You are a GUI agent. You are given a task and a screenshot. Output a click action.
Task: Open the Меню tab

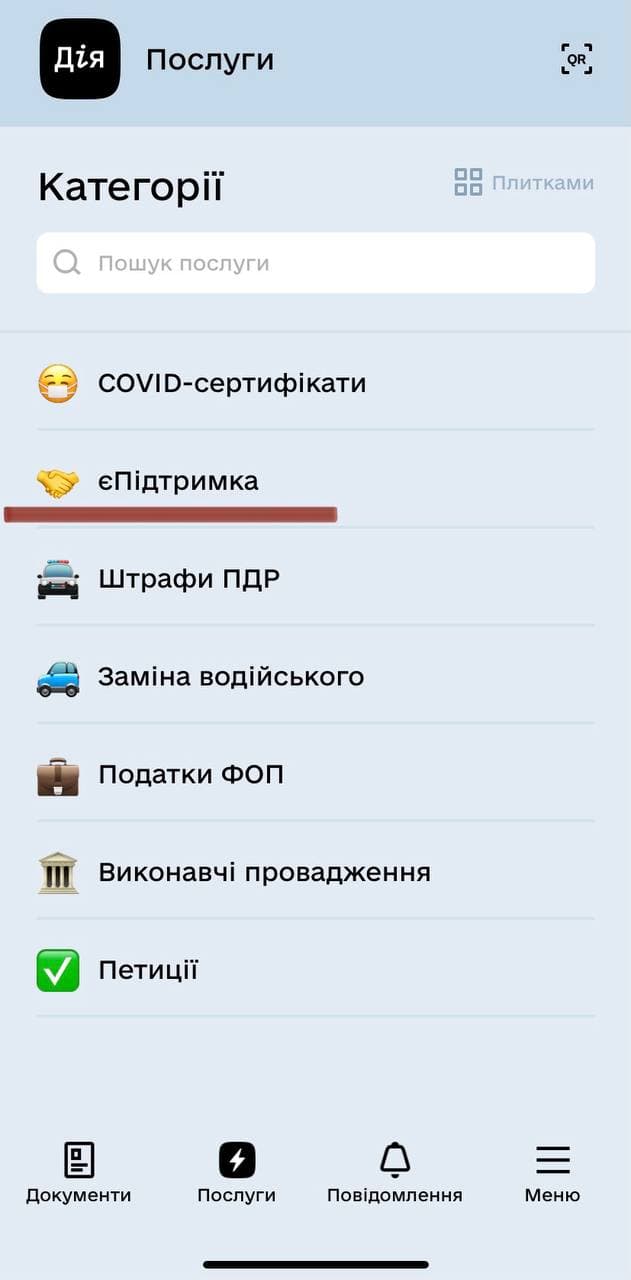click(552, 1173)
